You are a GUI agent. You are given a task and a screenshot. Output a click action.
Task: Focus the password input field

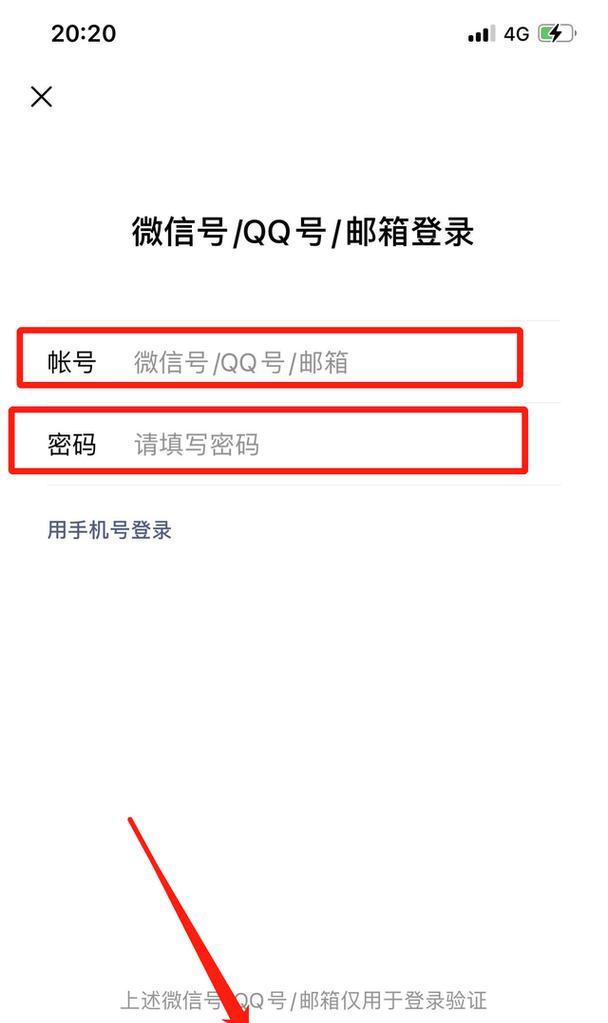[x=304, y=444]
